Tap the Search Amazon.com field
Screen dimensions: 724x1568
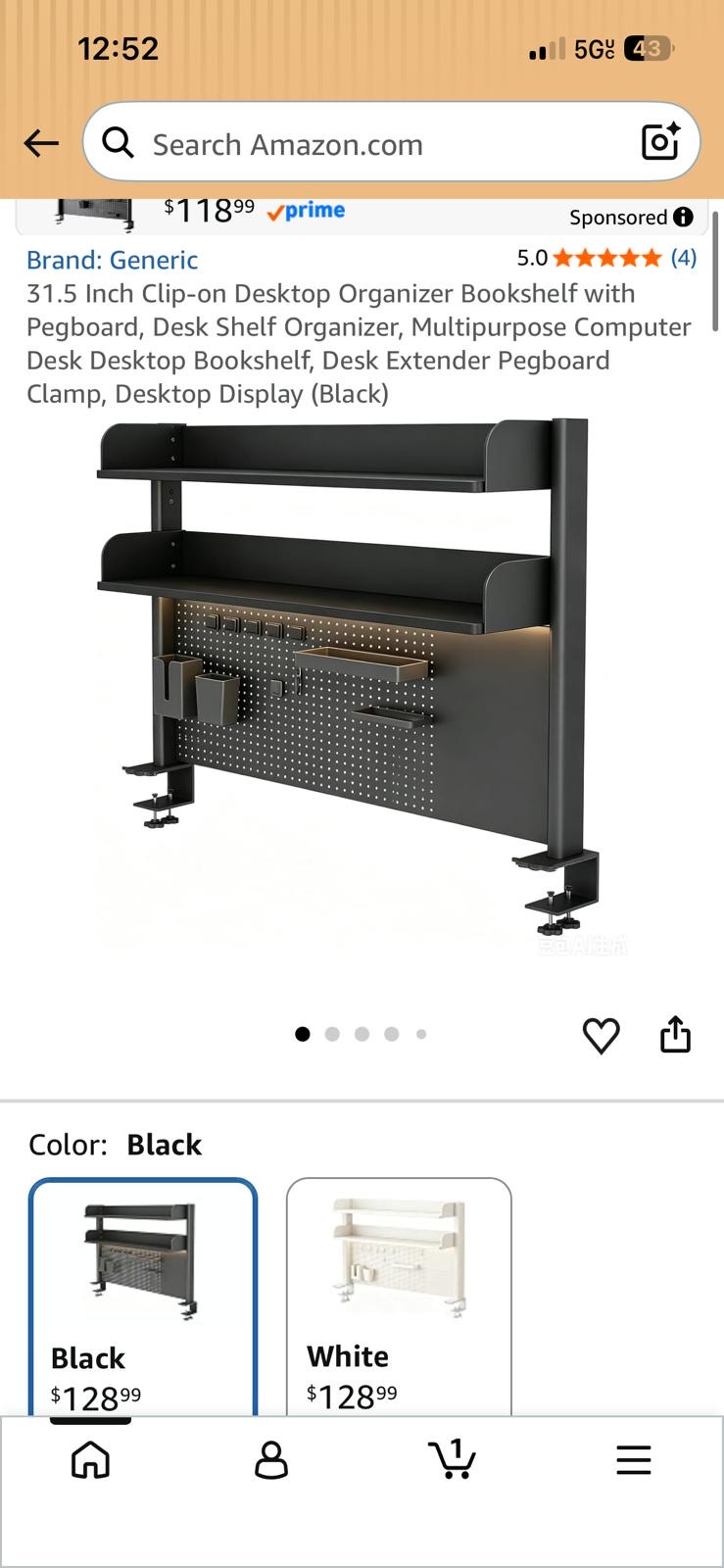click(391, 142)
